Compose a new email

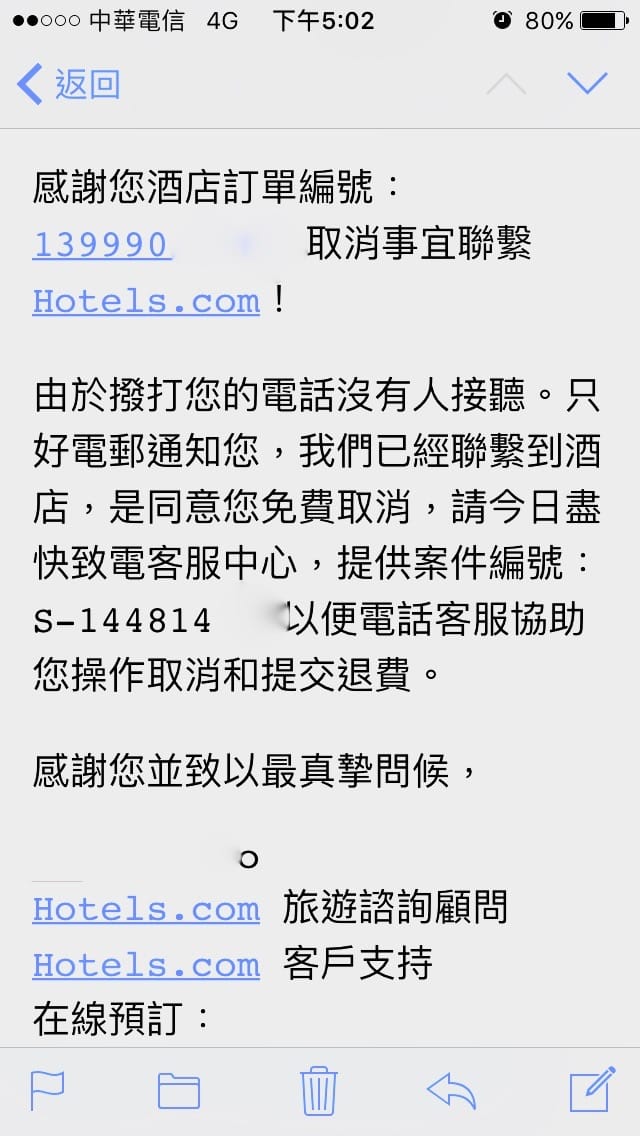[591, 1089]
